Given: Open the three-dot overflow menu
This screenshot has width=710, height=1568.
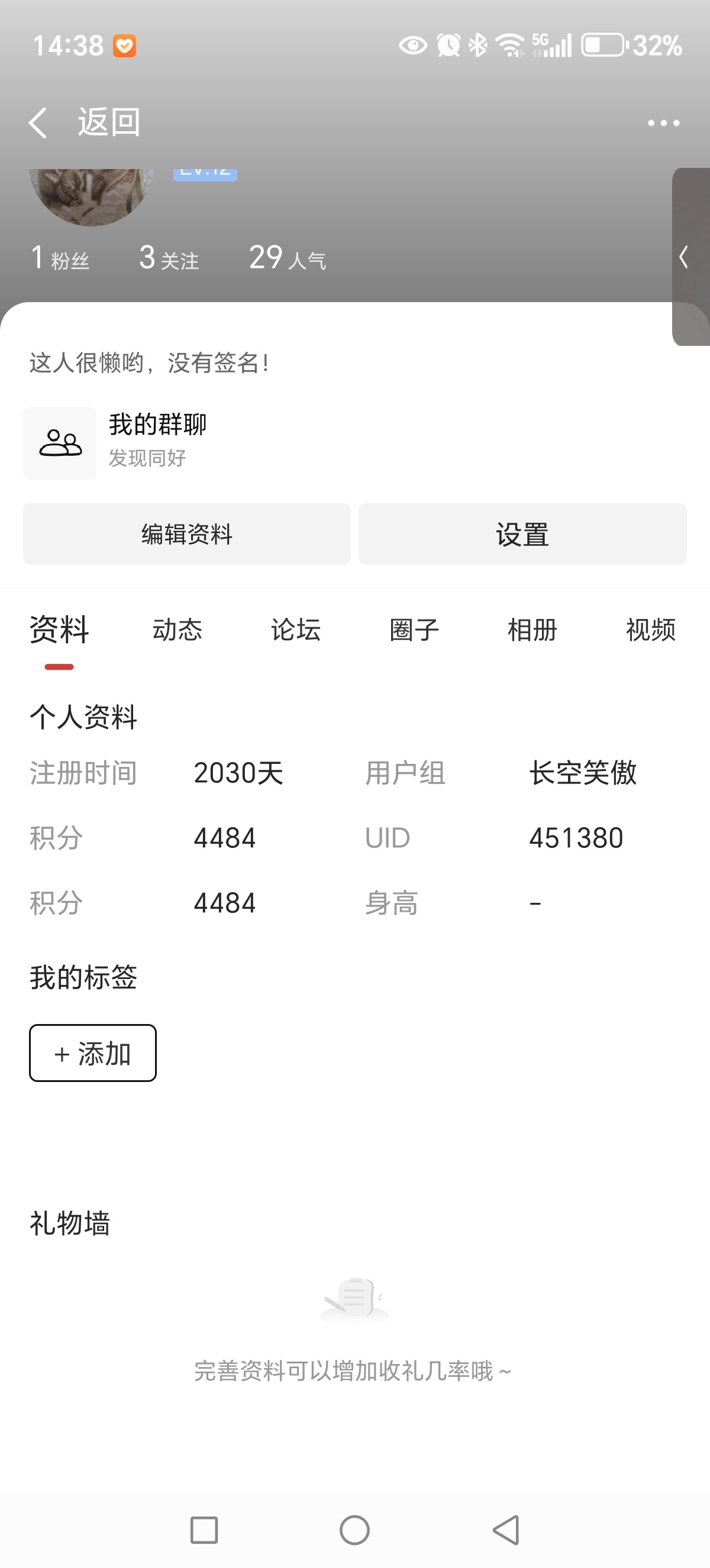Looking at the screenshot, I should coord(663,123).
